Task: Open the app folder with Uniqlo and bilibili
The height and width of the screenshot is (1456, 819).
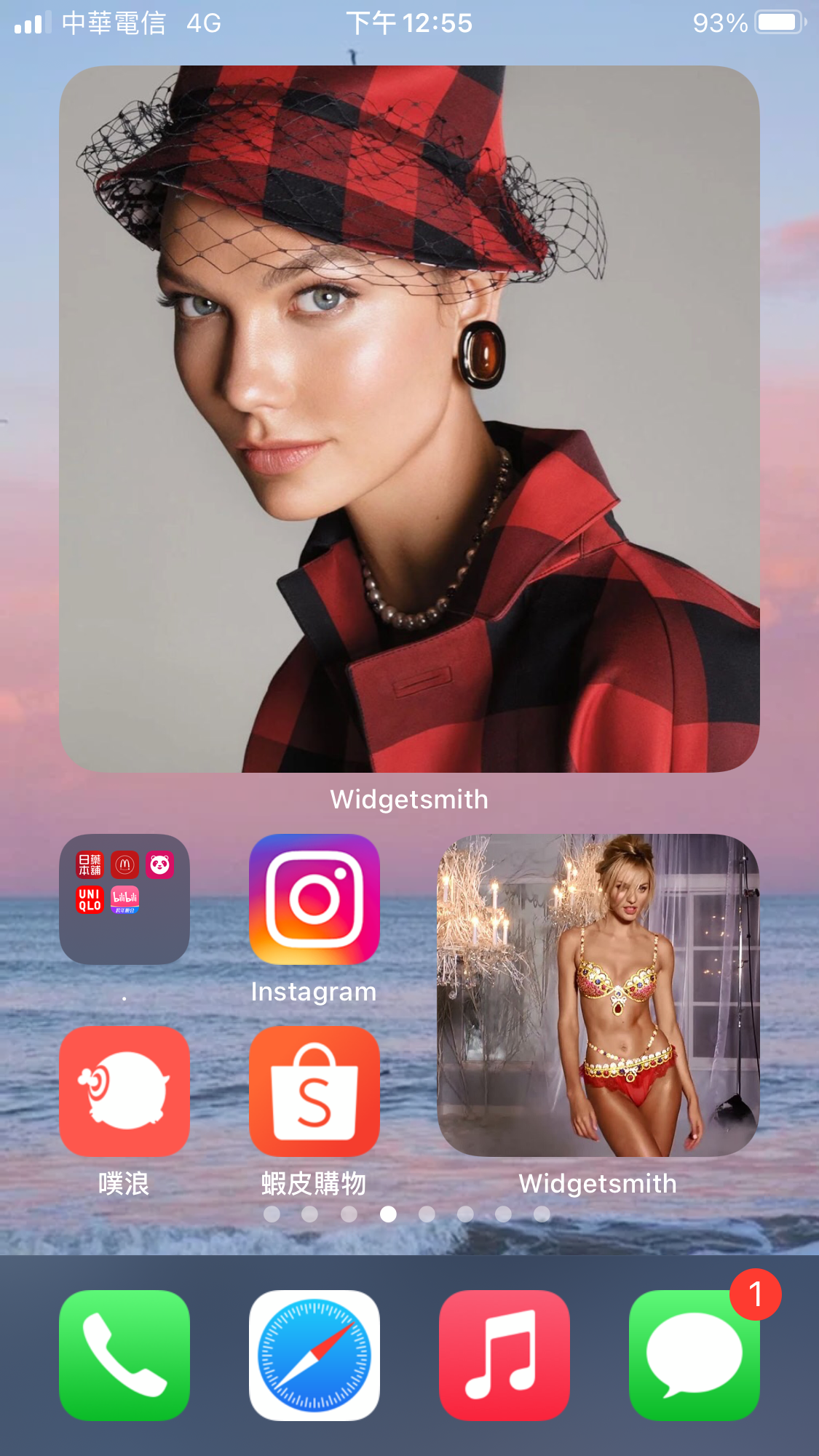Action: (x=124, y=899)
